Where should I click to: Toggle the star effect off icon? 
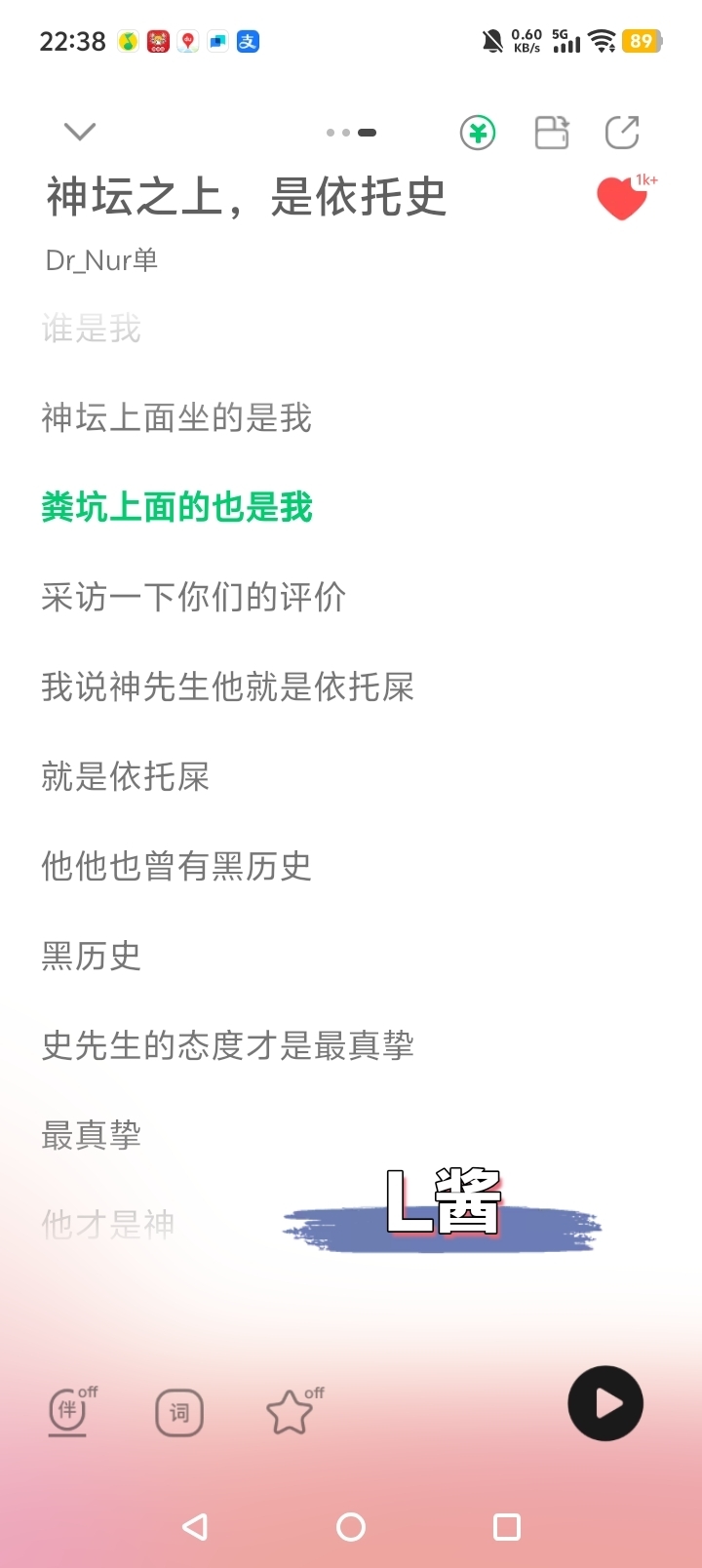(x=292, y=1411)
